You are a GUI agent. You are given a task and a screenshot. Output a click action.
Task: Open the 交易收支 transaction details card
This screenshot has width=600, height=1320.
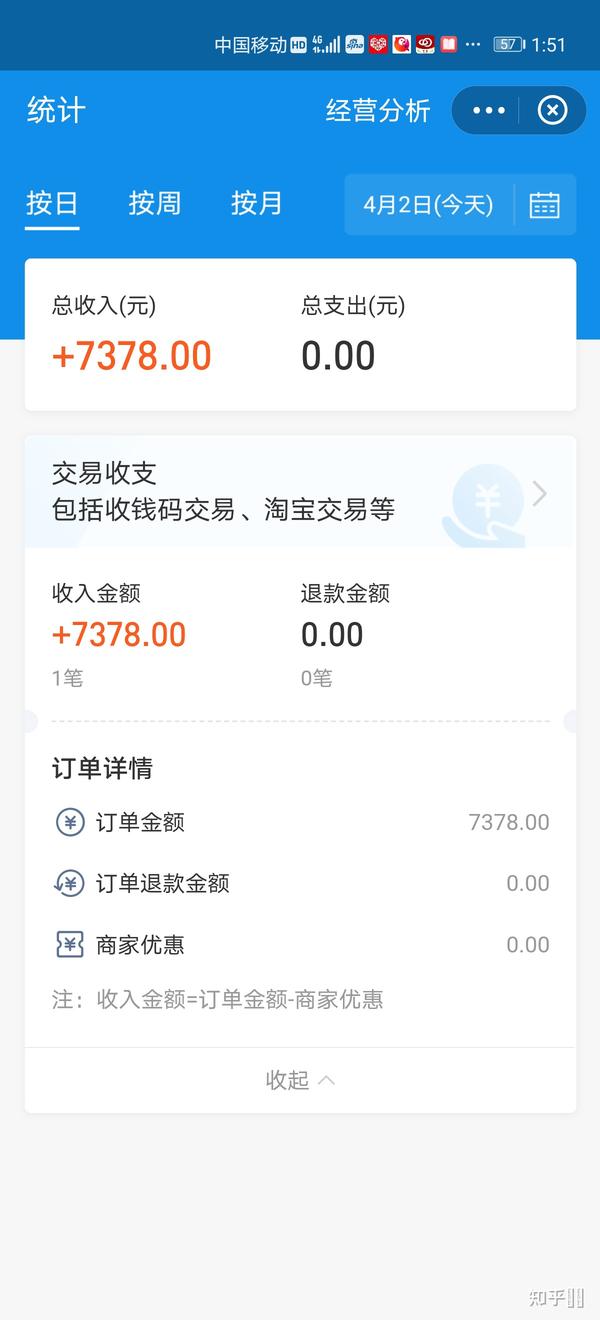point(300,492)
